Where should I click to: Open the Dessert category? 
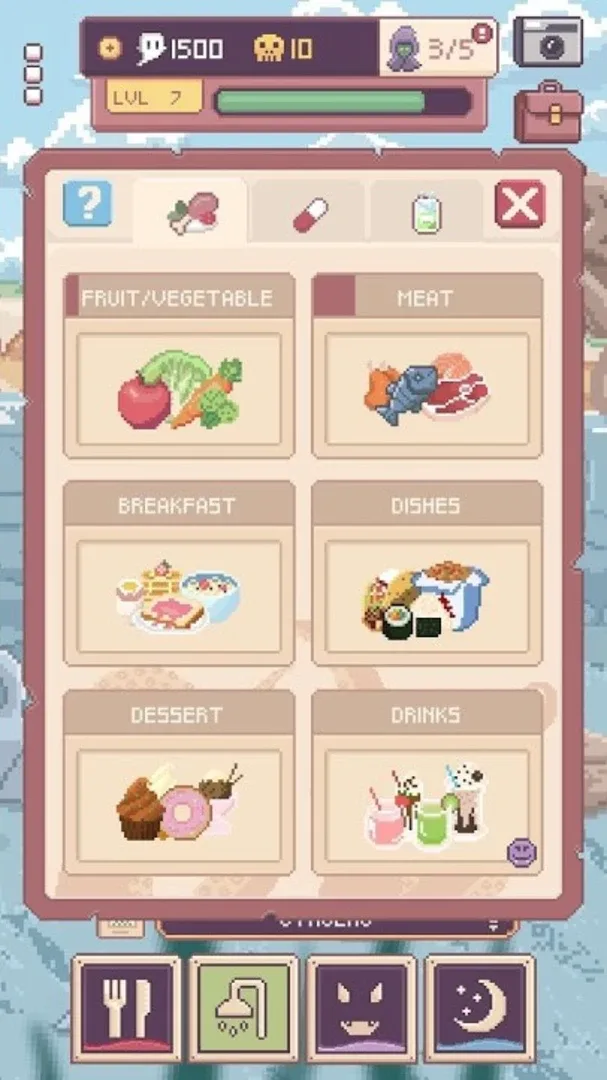coord(179,782)
